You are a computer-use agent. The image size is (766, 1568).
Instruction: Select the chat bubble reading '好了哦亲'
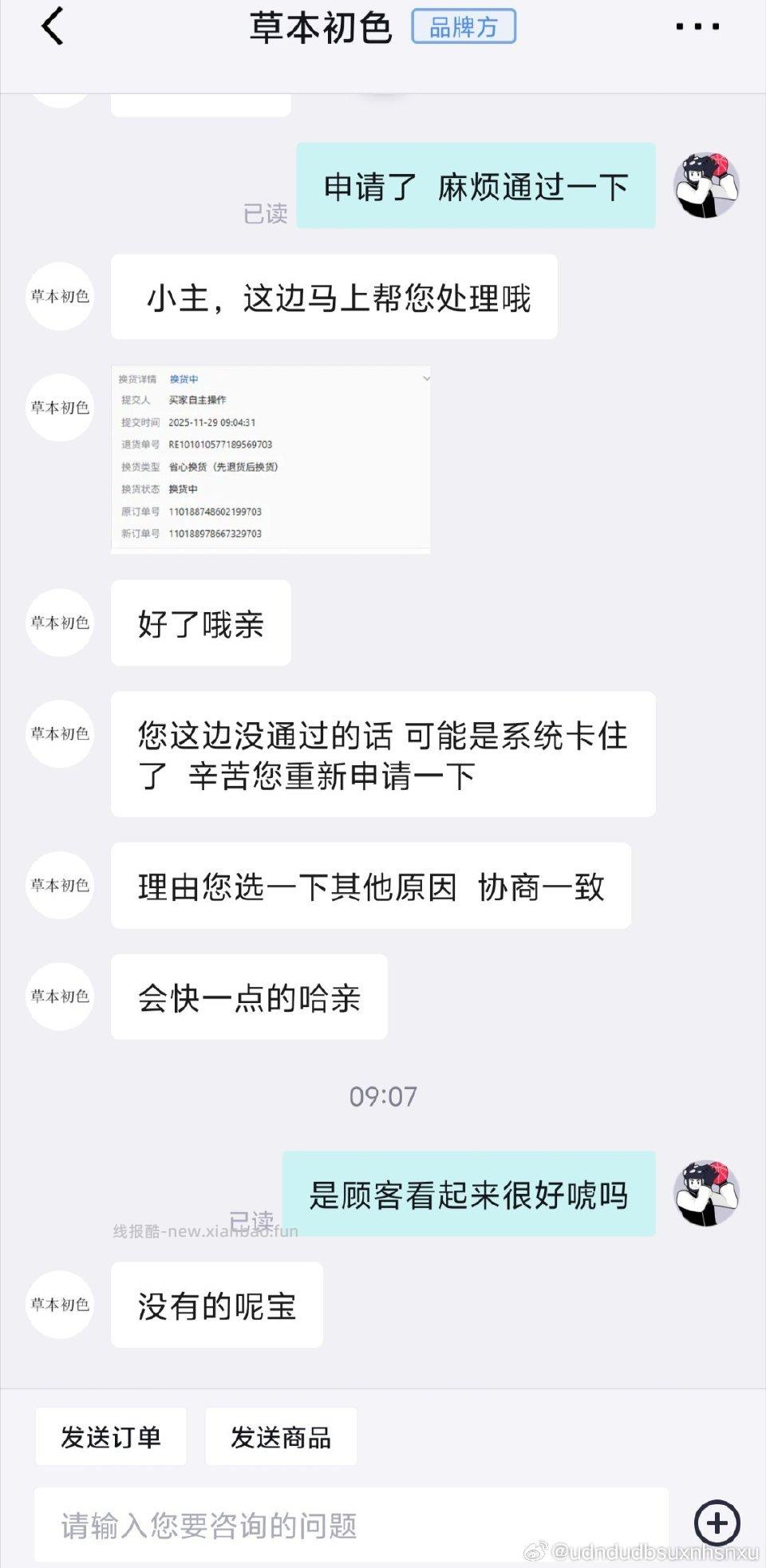click(x=200, y=624)
